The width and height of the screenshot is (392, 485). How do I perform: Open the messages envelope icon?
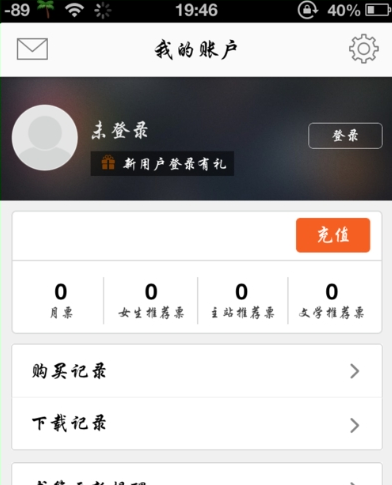(32, 49)
